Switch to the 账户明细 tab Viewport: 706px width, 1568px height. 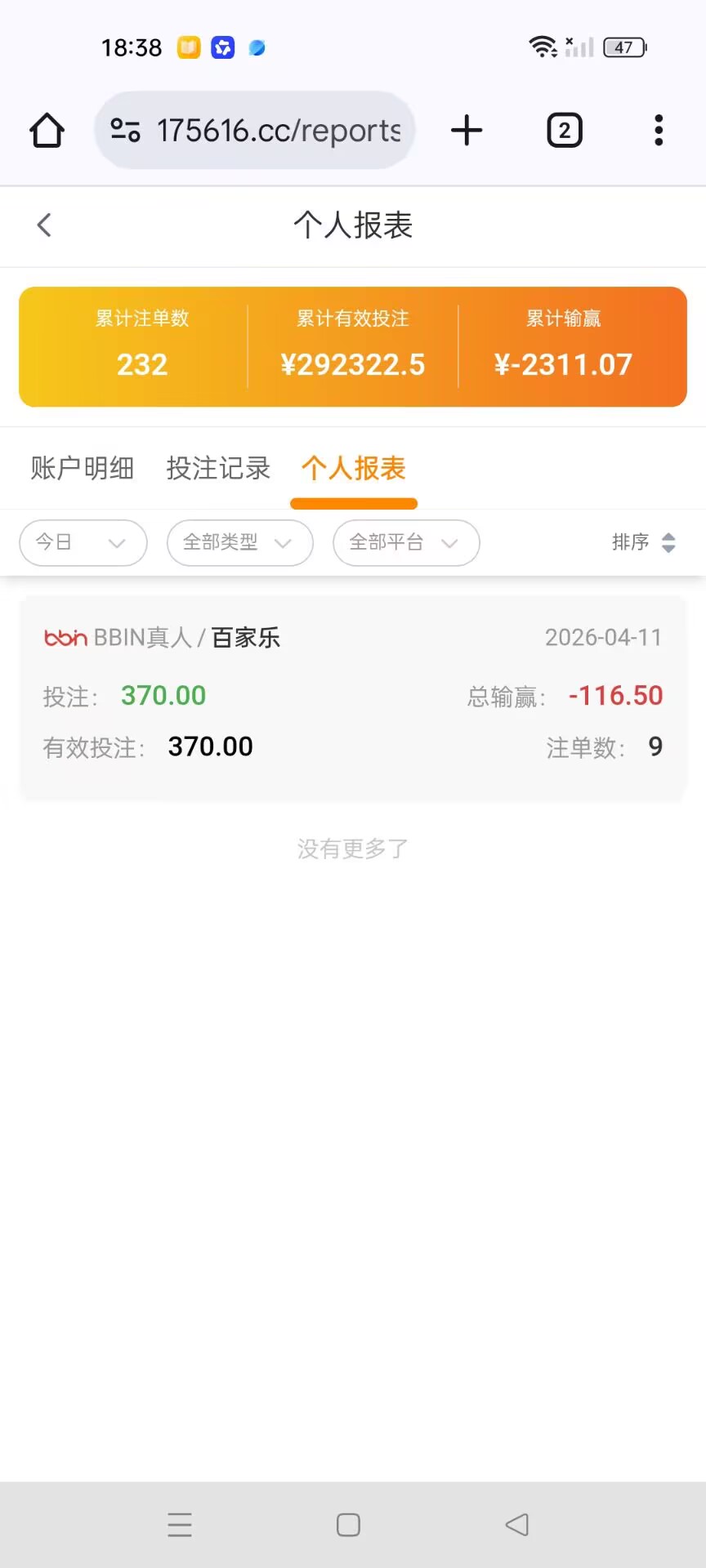pos(83,468)
